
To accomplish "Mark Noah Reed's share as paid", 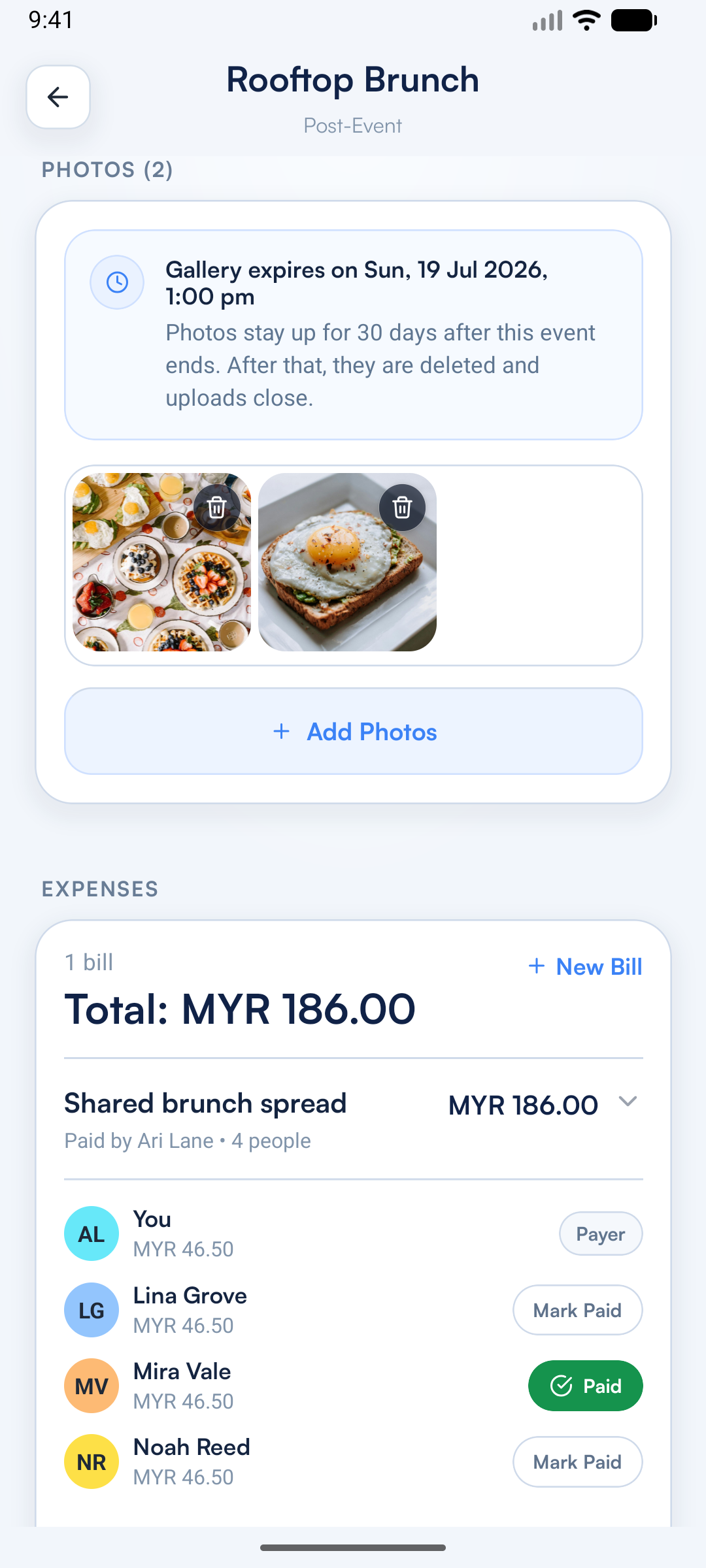I will [578, 1462].
